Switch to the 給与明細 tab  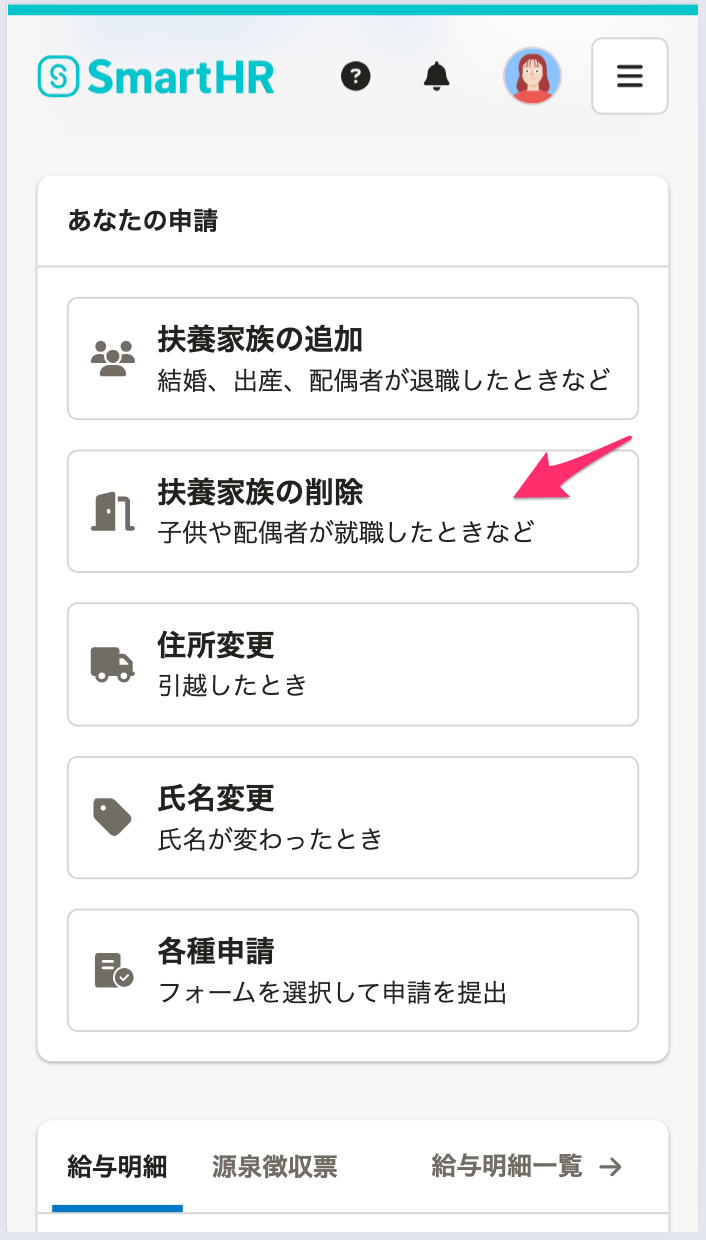coord(117,1166)
